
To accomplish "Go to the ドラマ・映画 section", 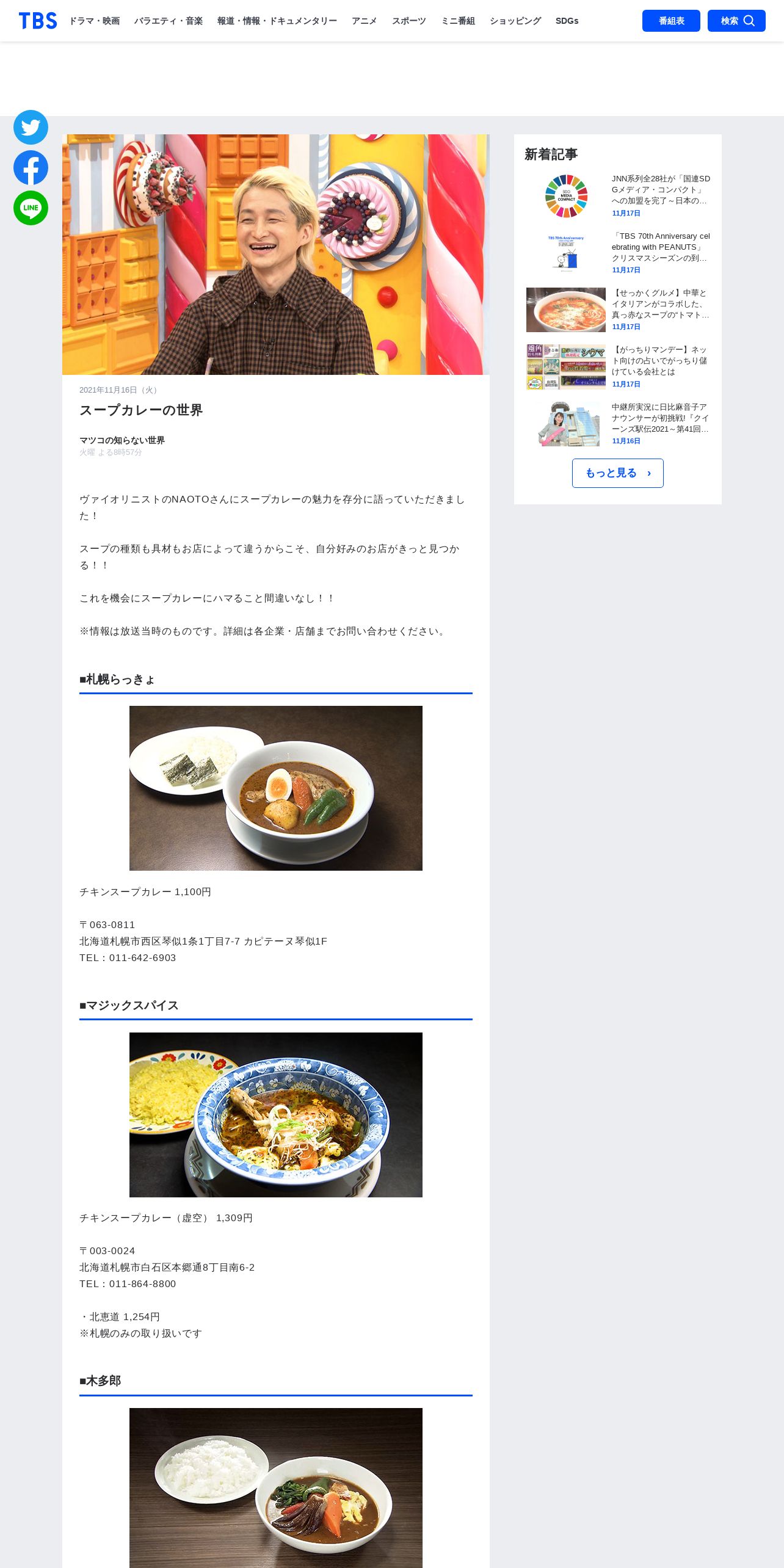I will pyautogui.click(x=94, y=21).
